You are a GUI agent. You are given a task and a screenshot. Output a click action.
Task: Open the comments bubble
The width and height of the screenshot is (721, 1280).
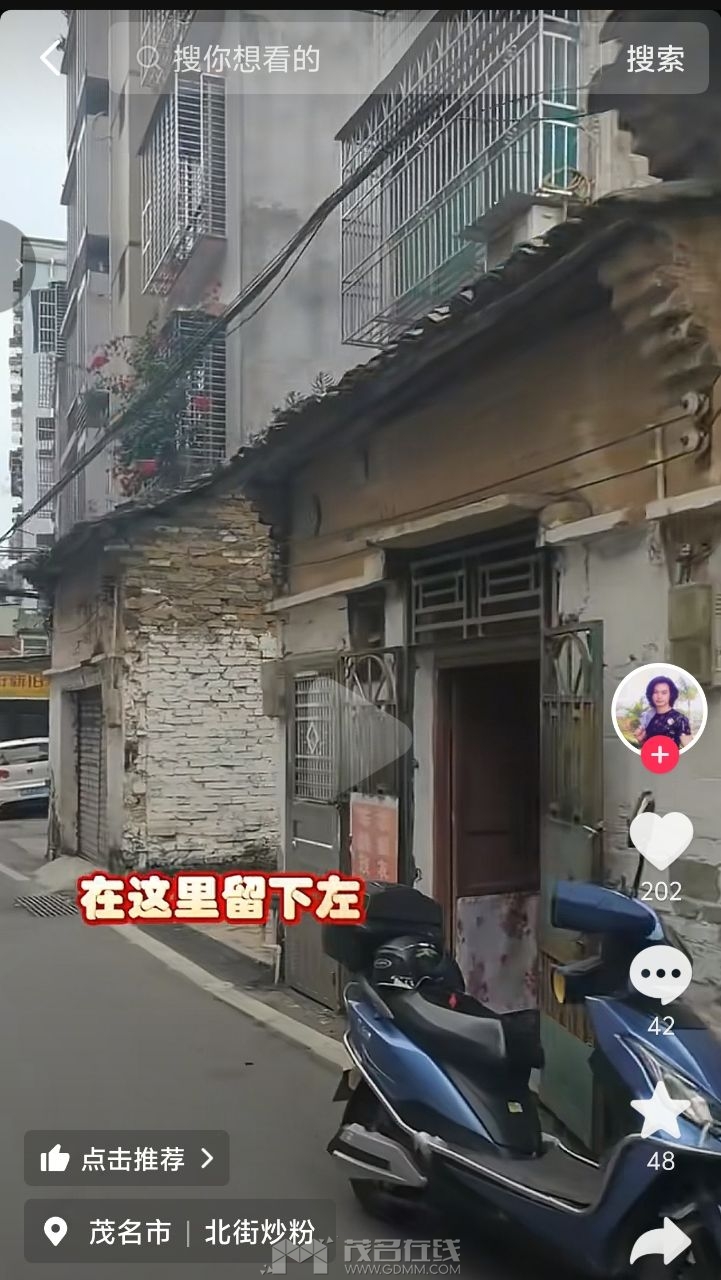[660, 975]
